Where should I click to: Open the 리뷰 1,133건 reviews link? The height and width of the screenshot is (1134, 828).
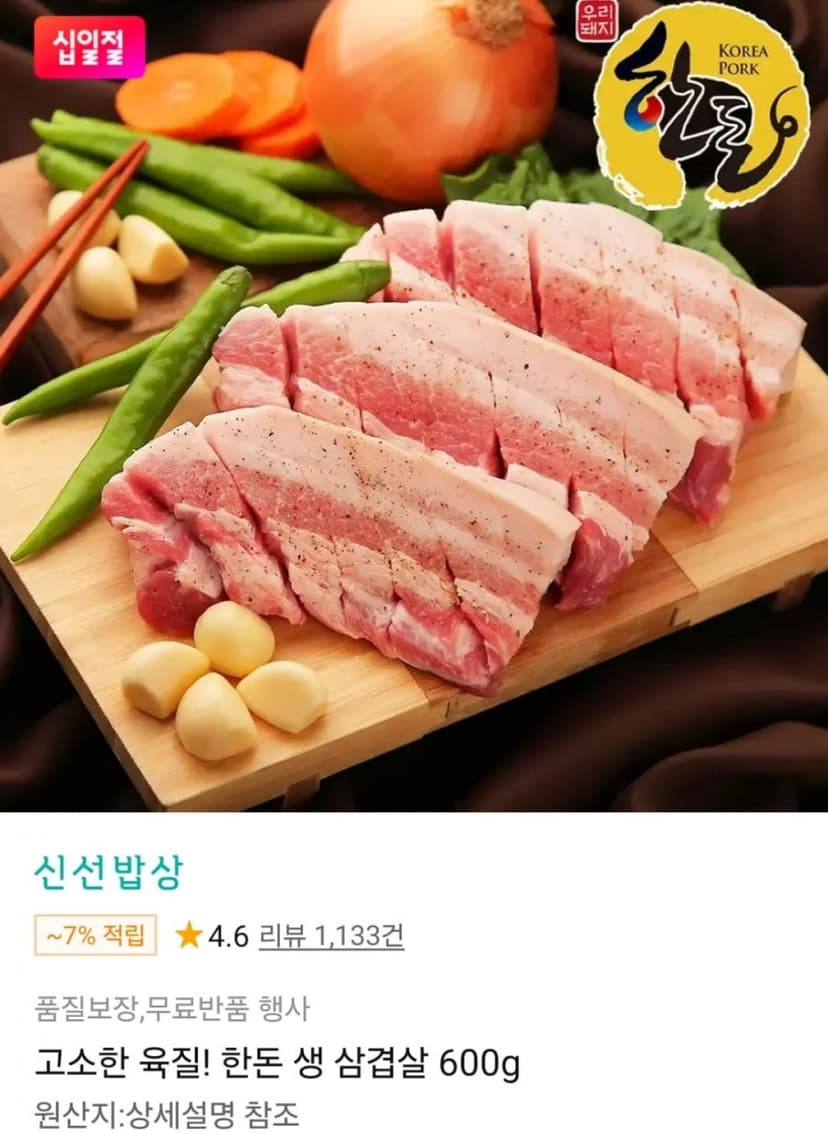pyautogui.click(x=331, y=936)
